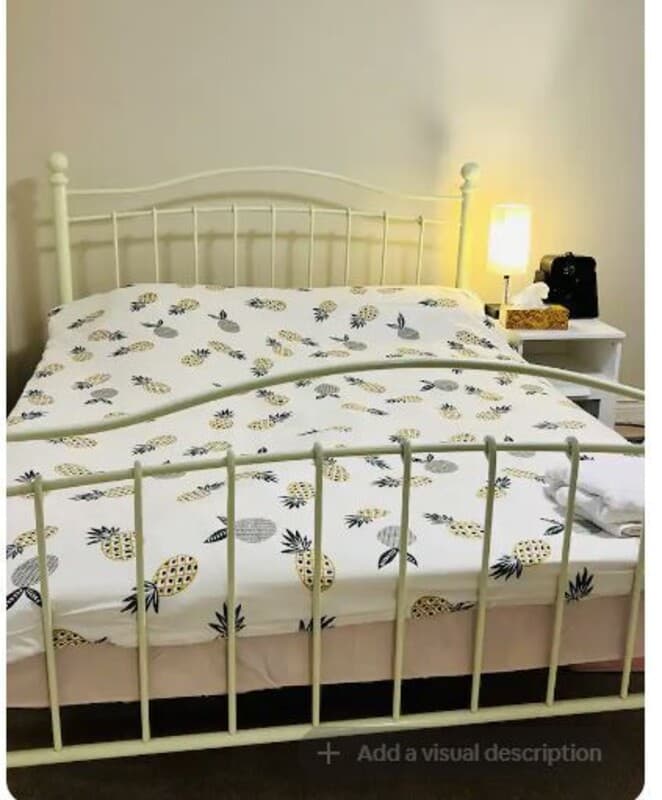Tap Add a visual description
Screen dimensions: 662x800
462,753
